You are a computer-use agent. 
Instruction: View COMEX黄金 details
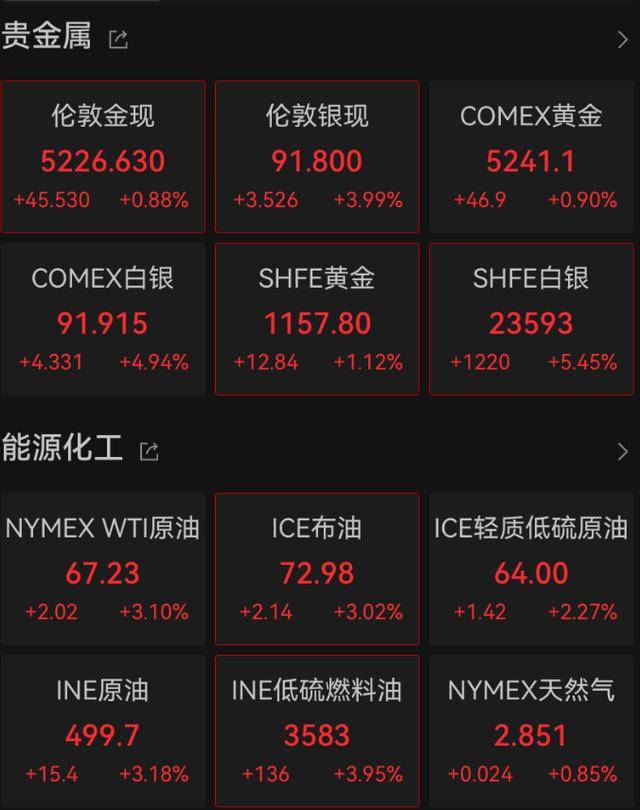point(531,157)
